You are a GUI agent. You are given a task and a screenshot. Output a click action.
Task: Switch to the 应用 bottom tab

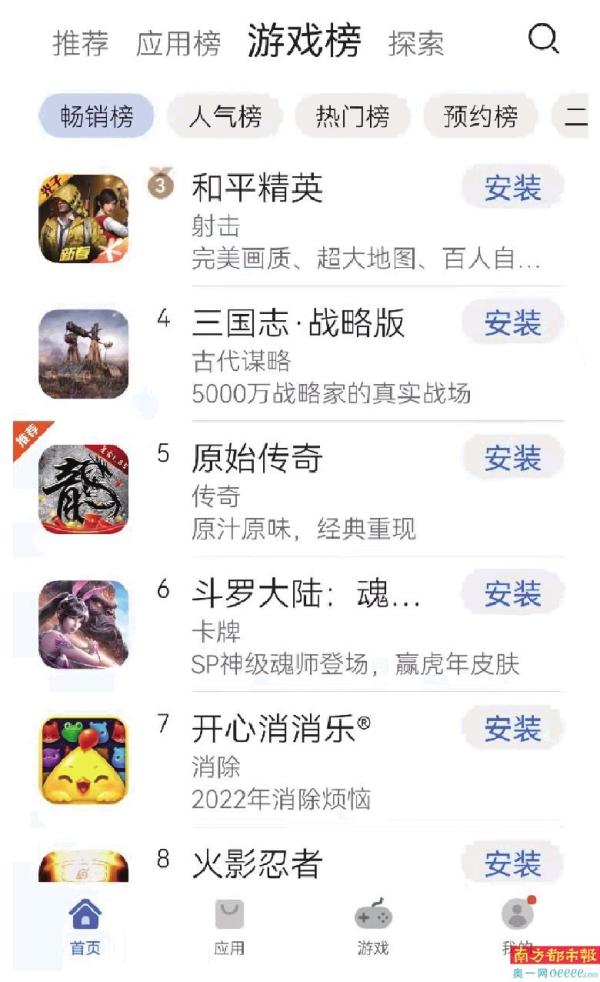pos(229,927)
